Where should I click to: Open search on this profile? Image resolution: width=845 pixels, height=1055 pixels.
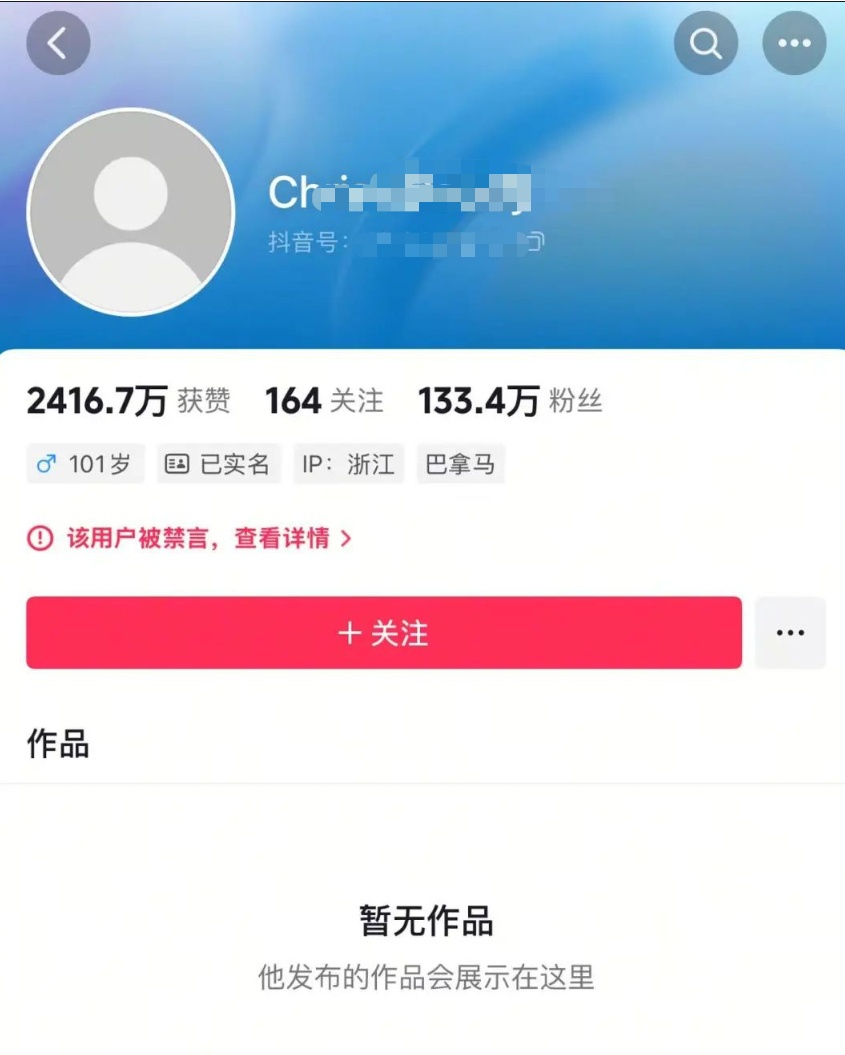click(x=706, y=43)
